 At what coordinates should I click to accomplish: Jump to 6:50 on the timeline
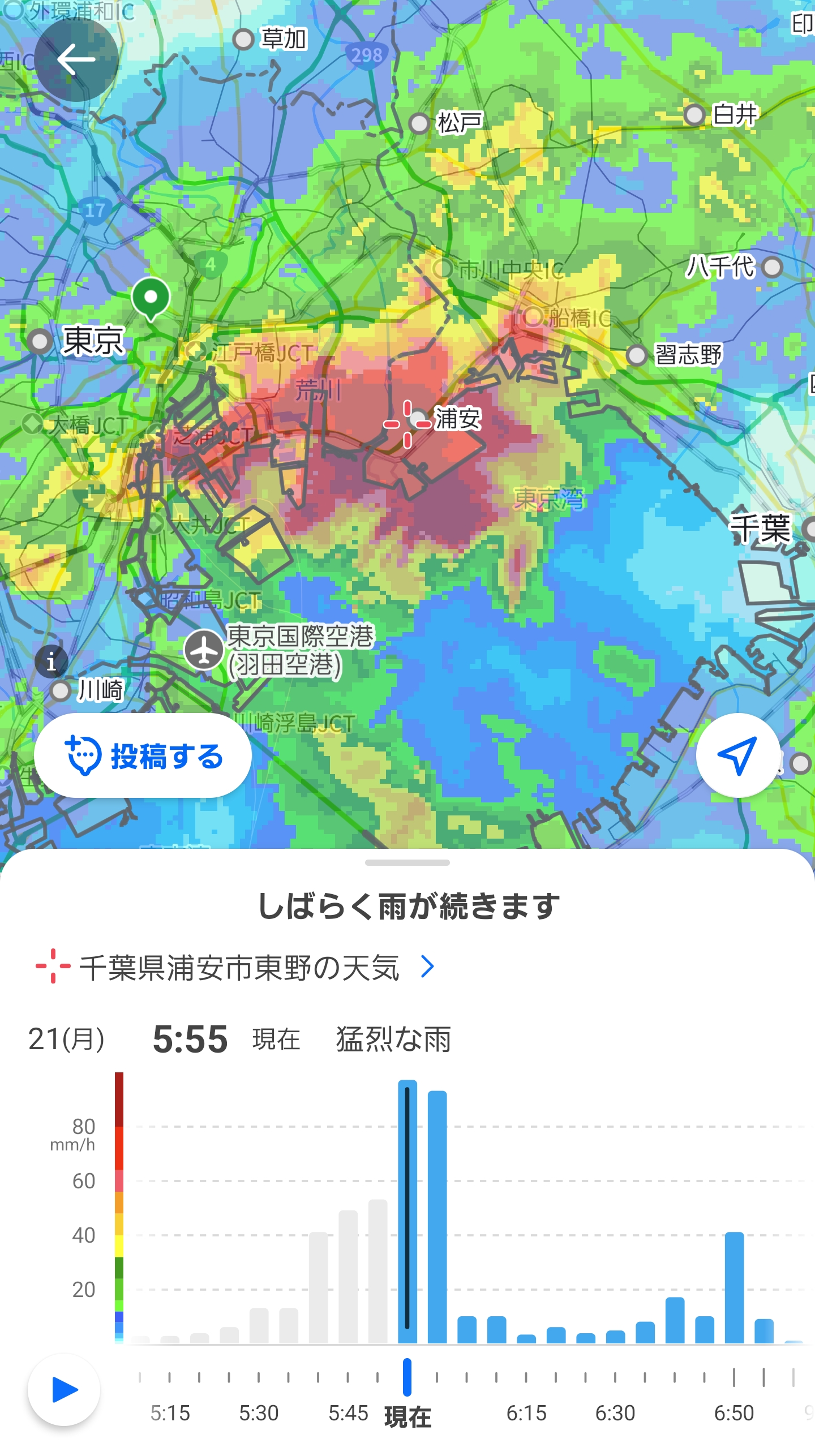pyautogui.click(x=734, y=1413)
